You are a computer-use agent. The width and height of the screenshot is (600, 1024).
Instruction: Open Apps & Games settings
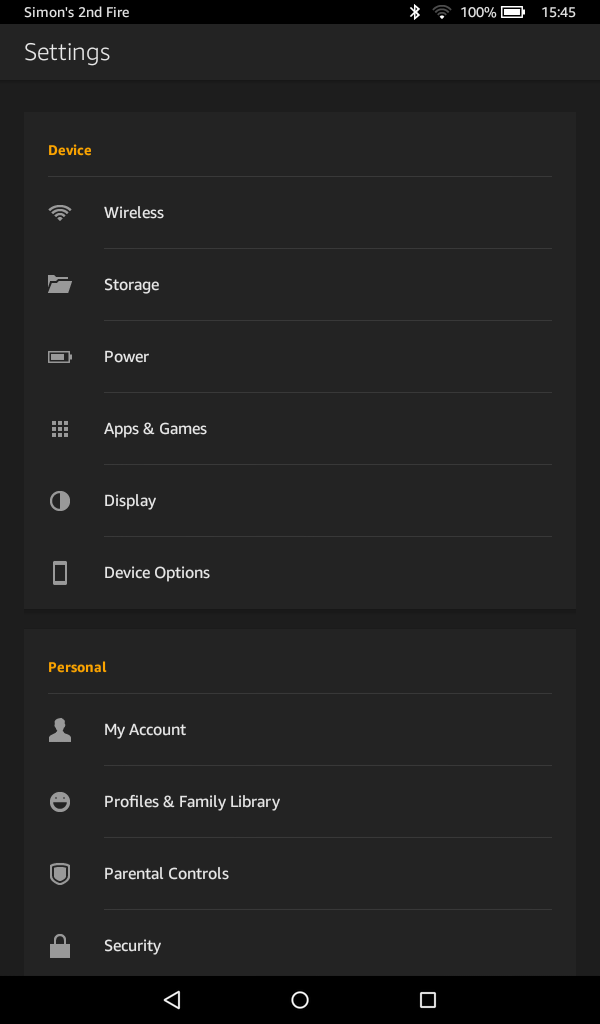[x=155, y=429]
